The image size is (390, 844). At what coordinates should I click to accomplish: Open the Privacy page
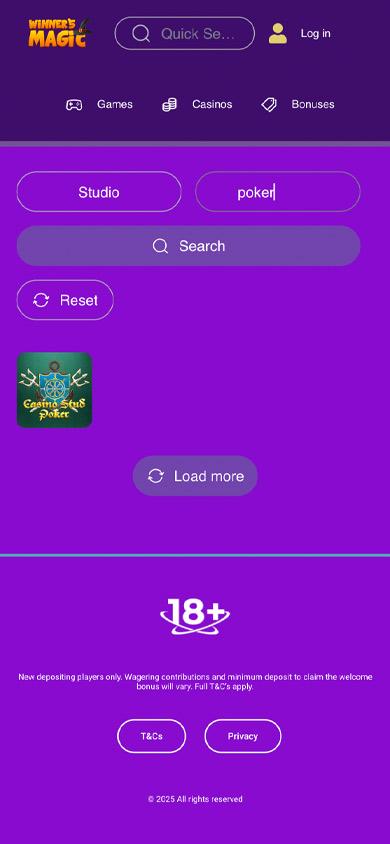point(243,736)
